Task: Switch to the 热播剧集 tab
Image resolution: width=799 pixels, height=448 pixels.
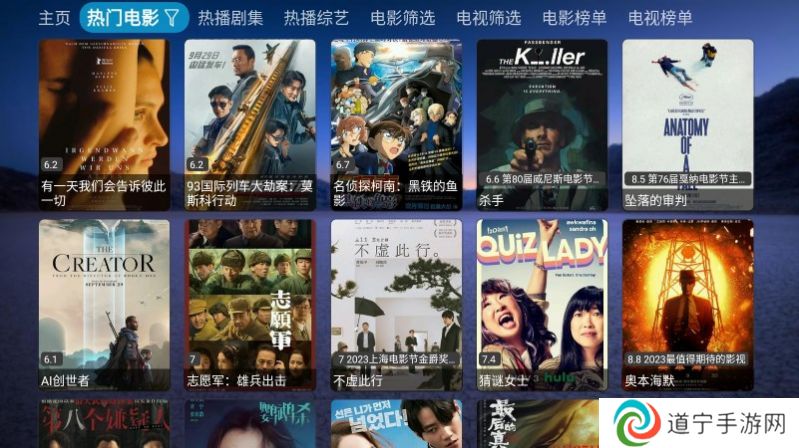Action: click(230, 18)
